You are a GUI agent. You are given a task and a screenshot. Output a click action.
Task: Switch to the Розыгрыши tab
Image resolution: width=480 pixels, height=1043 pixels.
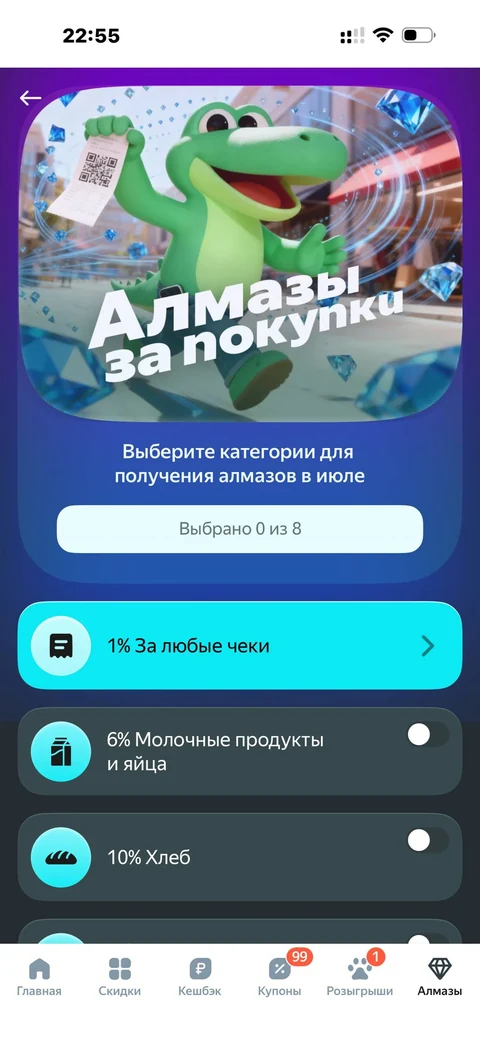pyautogui.click(x=360, y=977)
